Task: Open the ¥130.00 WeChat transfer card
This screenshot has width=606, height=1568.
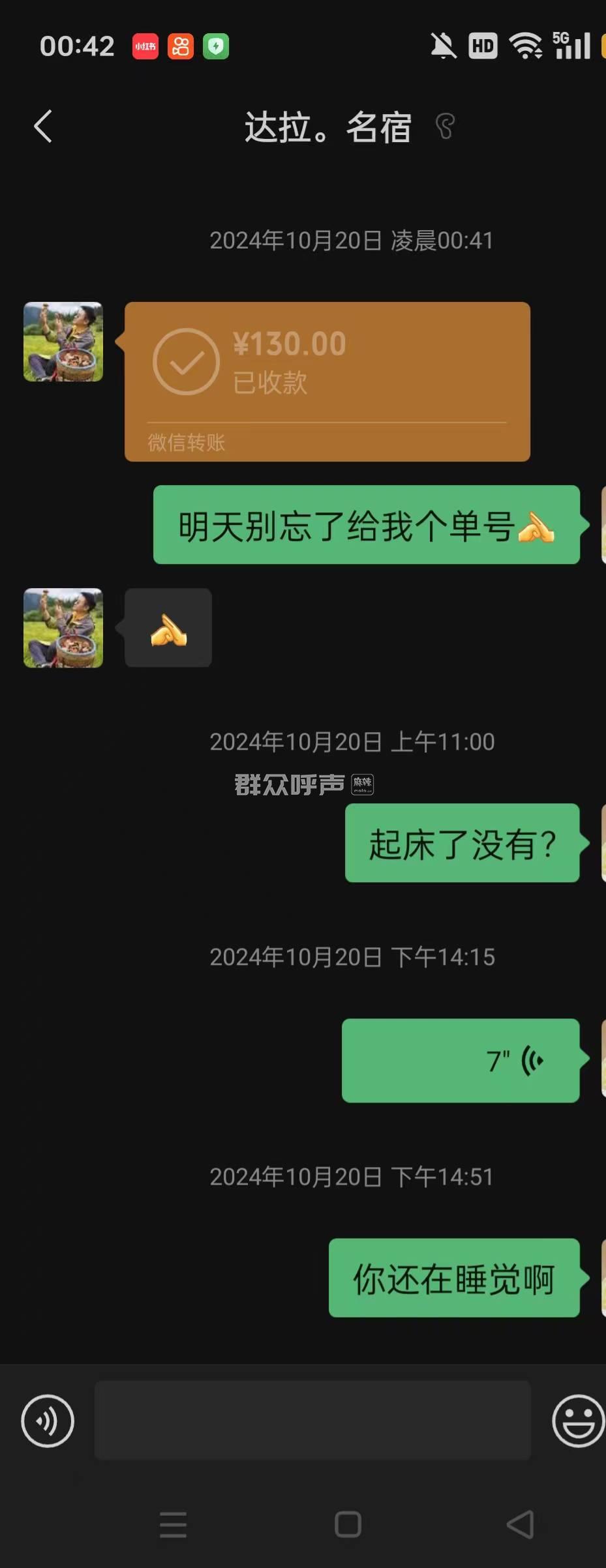Action: pyautogui.click(x=327, y=381)
